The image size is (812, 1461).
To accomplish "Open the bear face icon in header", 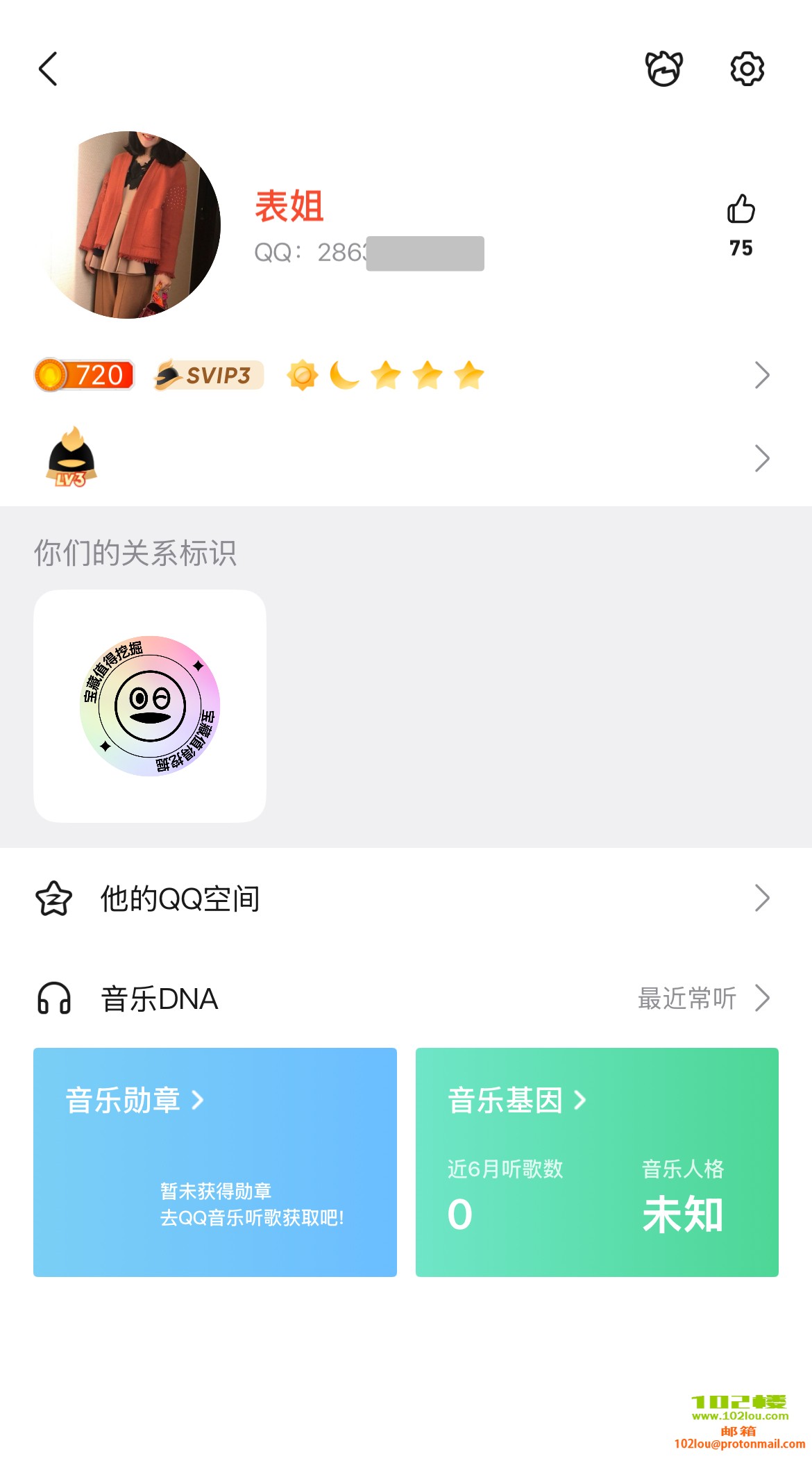I will 664,69.
